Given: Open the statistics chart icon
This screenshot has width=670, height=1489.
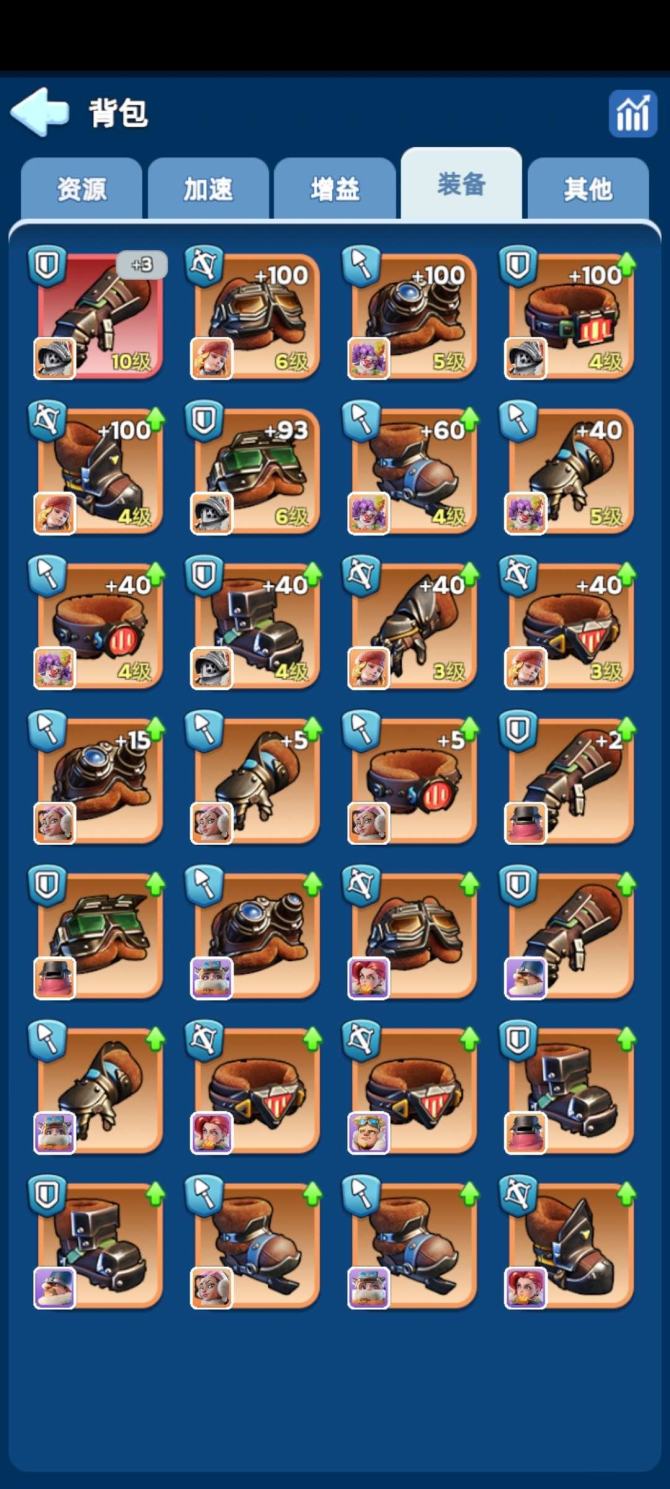Looking at the screenshot, I should [x=632, y=113].
